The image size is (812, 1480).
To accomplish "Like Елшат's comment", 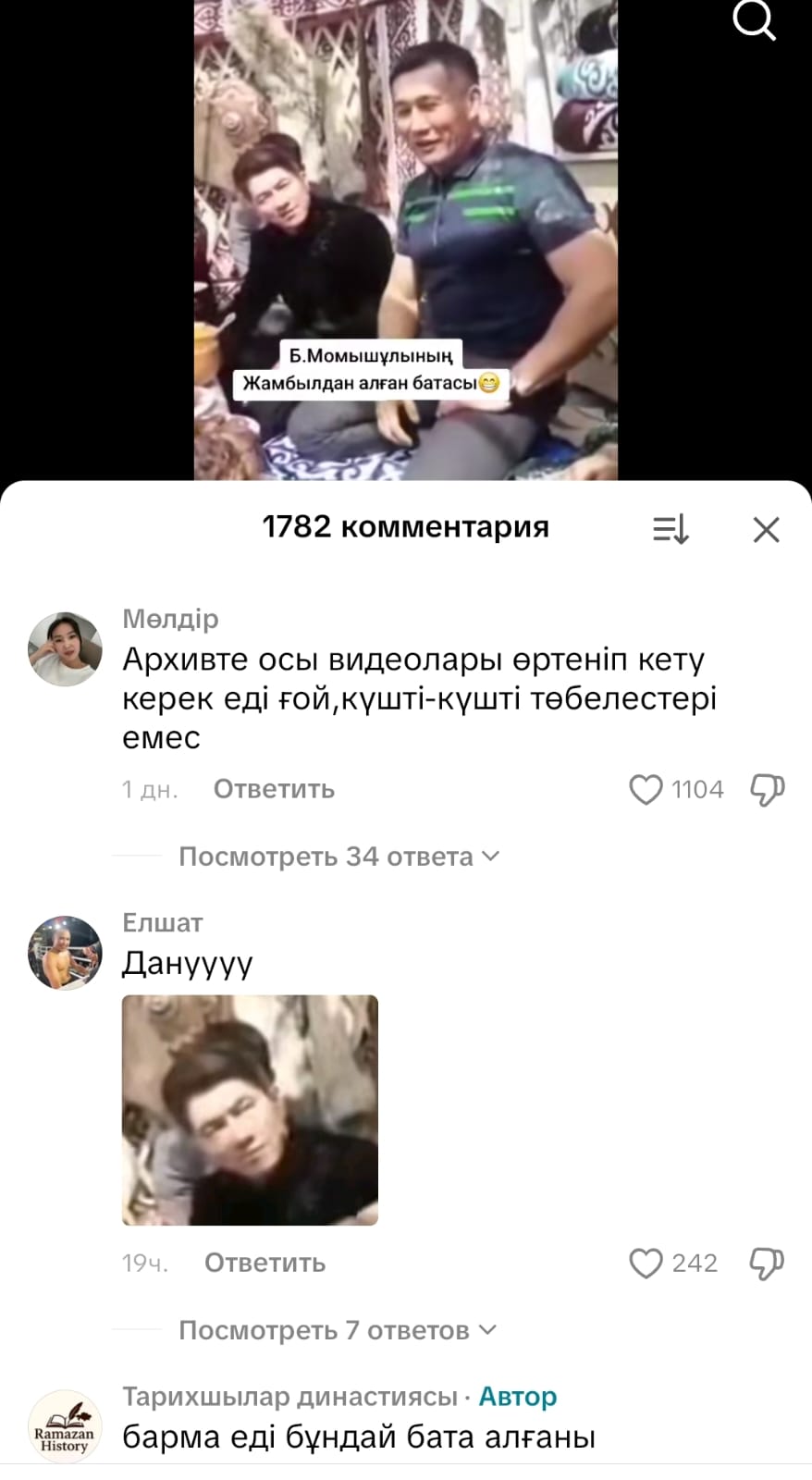I will coord(646,1264).
